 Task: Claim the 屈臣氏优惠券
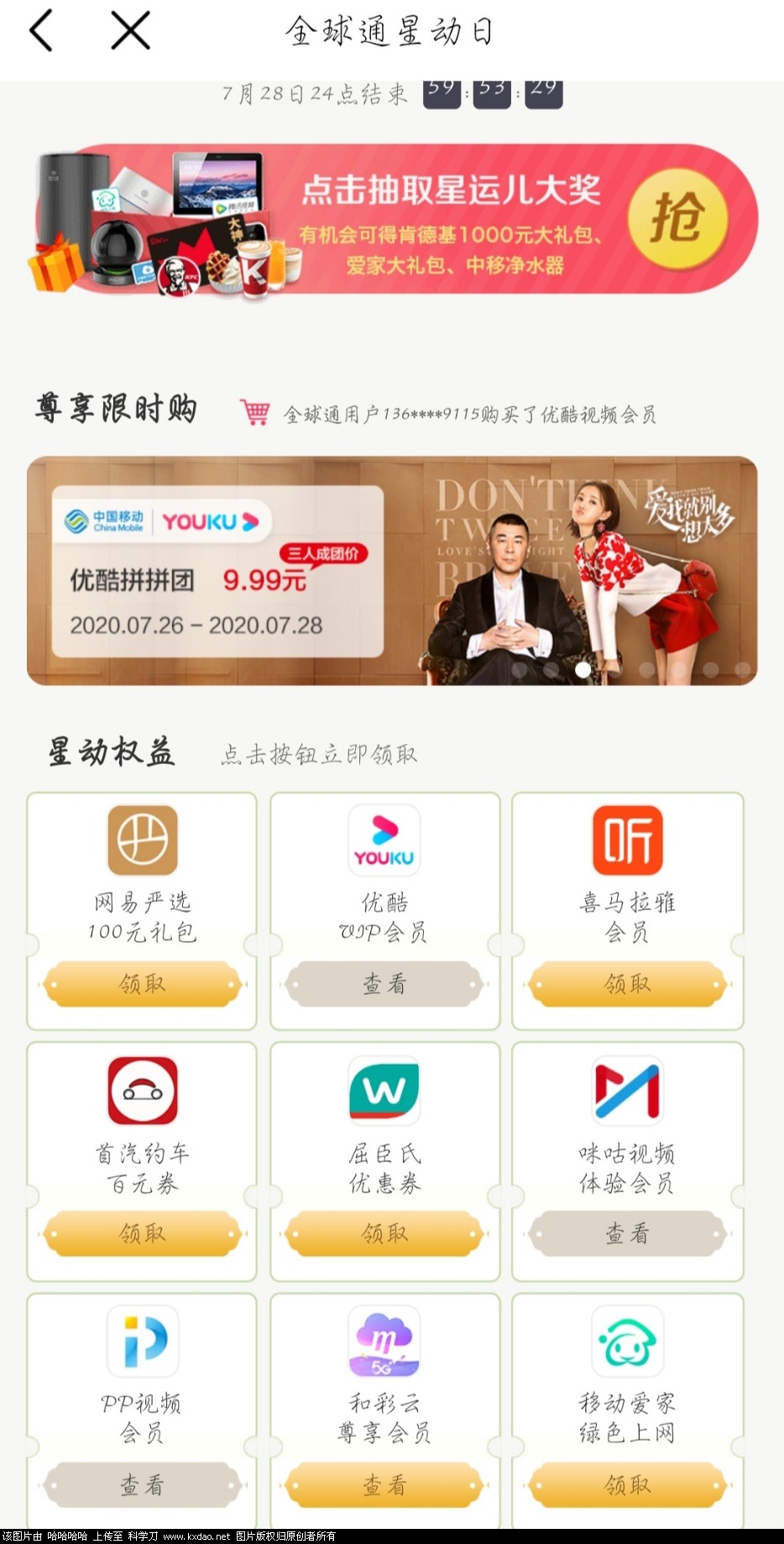(x=384, y=1233)
